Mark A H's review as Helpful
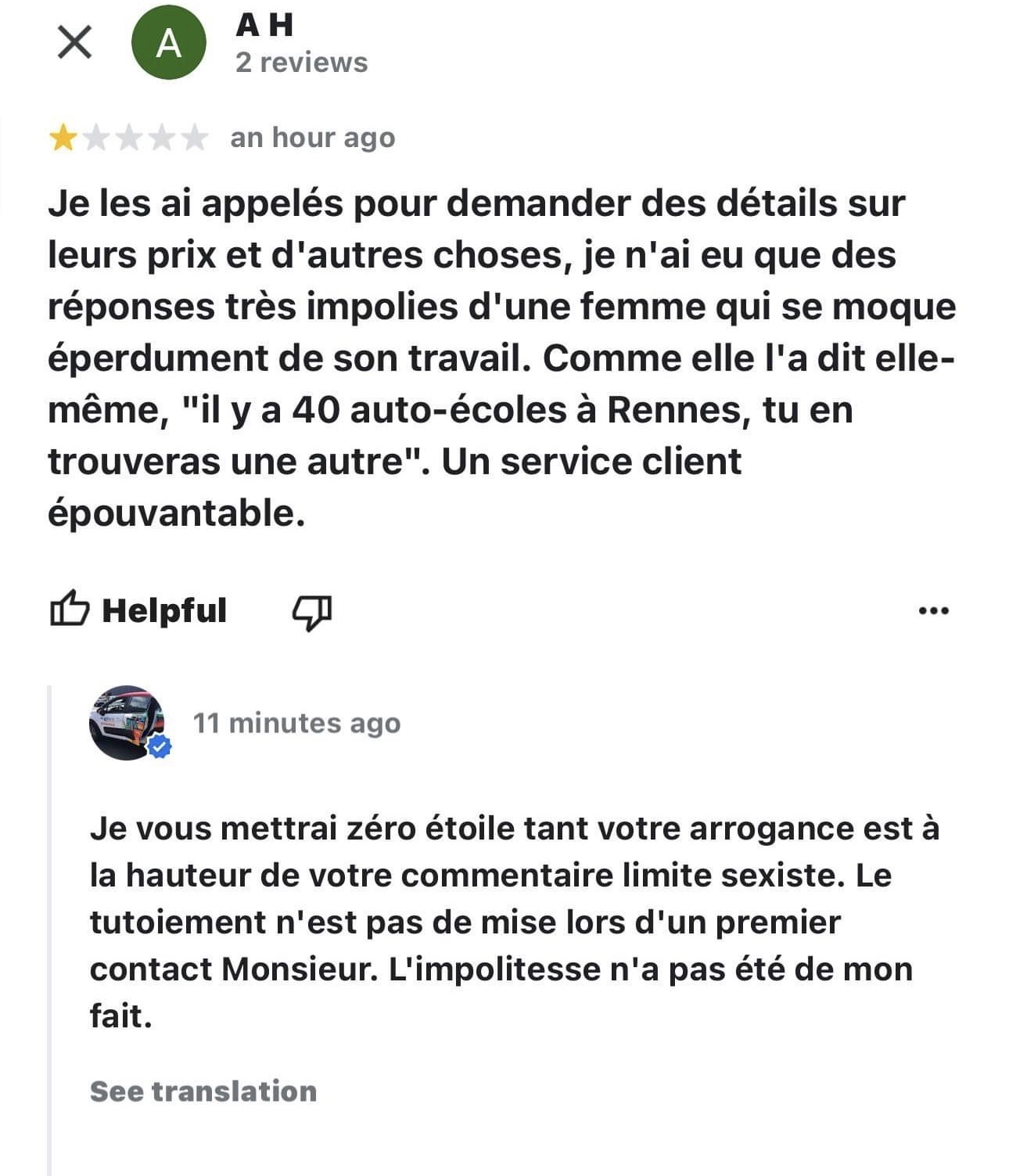The height and width of the screenshot is (1176, 1009). [138, 610]
